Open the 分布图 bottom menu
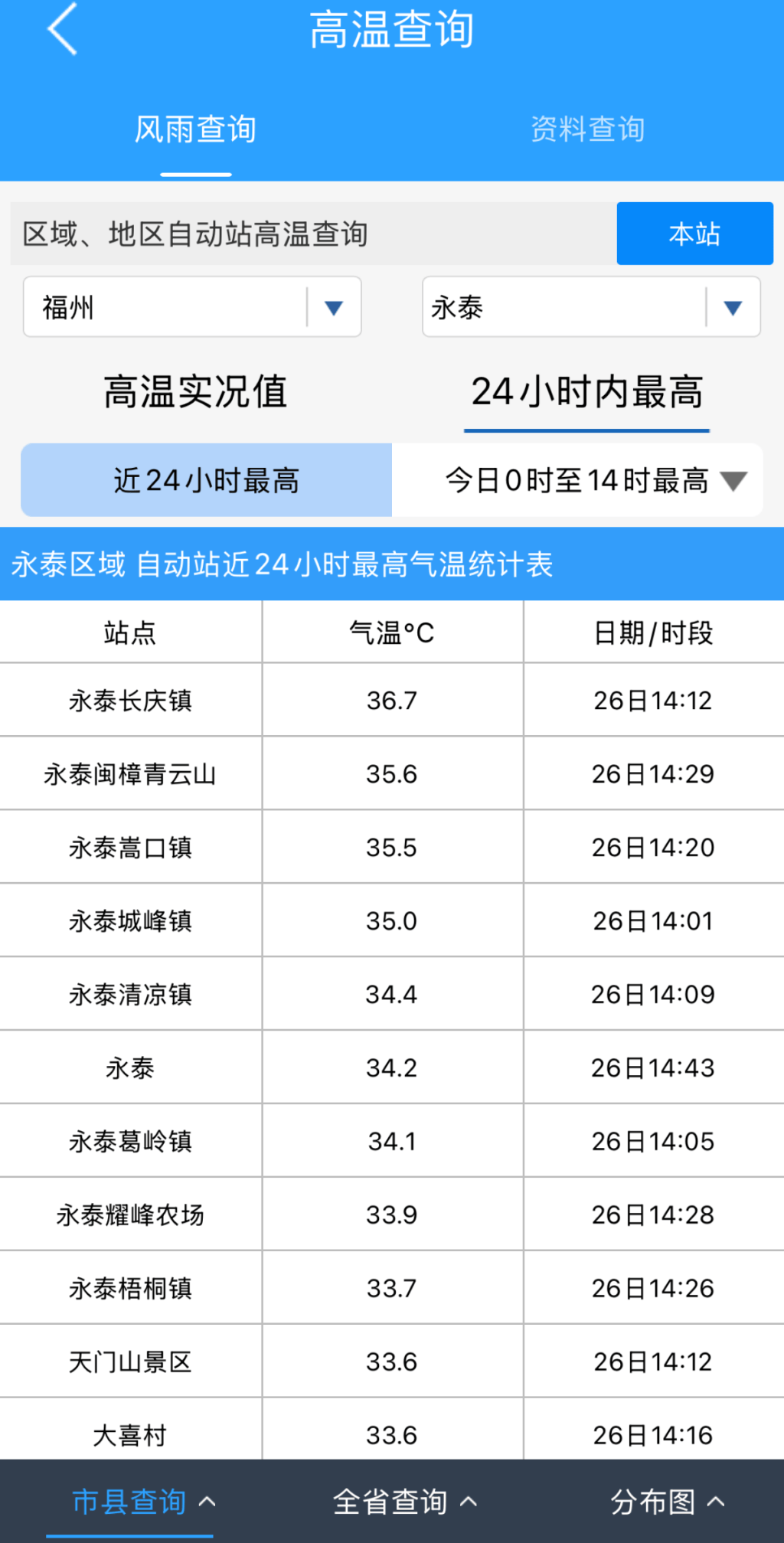This screenshot has width=784, height=1543. [x=666, y=1502]
